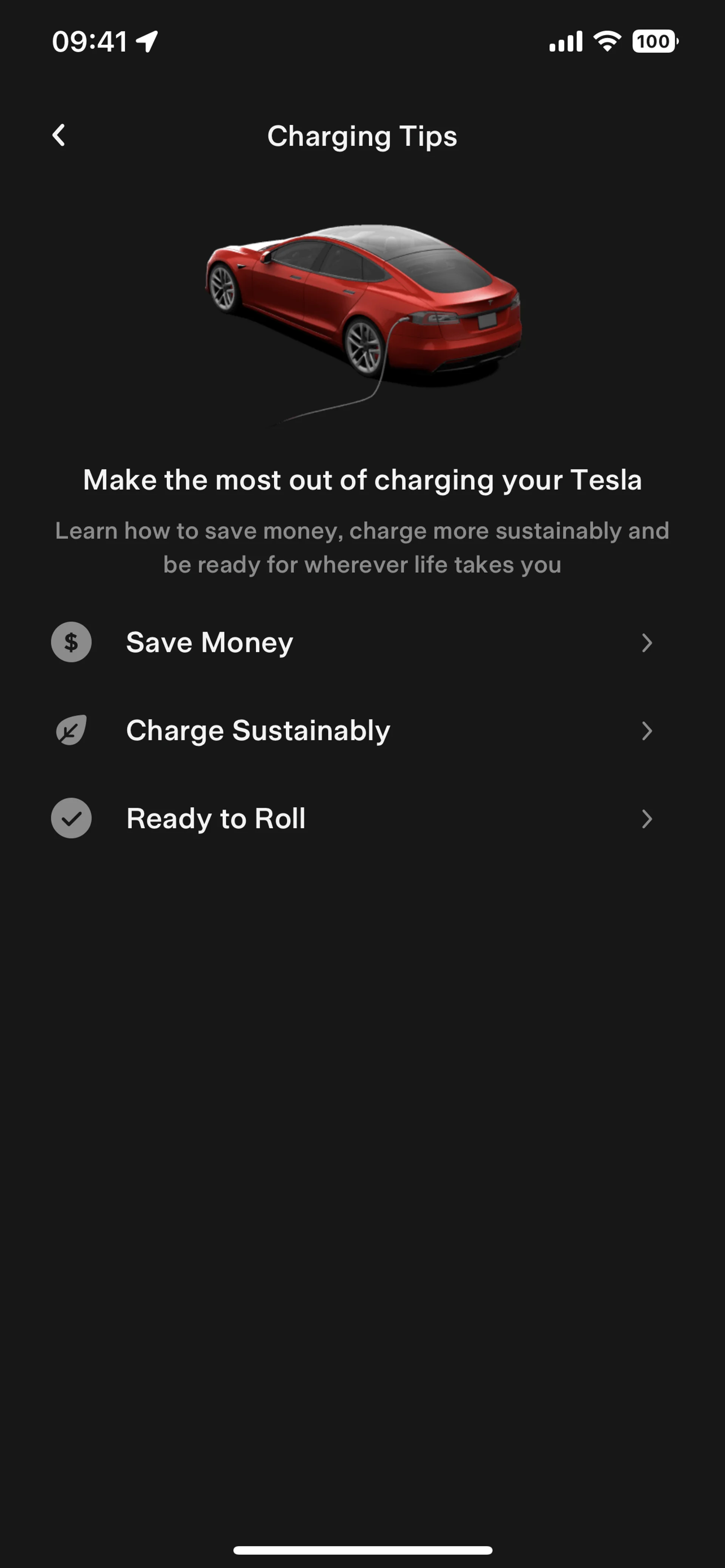The height and width of the screenshot is (1568, 725).
Task: Go back from Charging Tips
Action: click(59, 135)
